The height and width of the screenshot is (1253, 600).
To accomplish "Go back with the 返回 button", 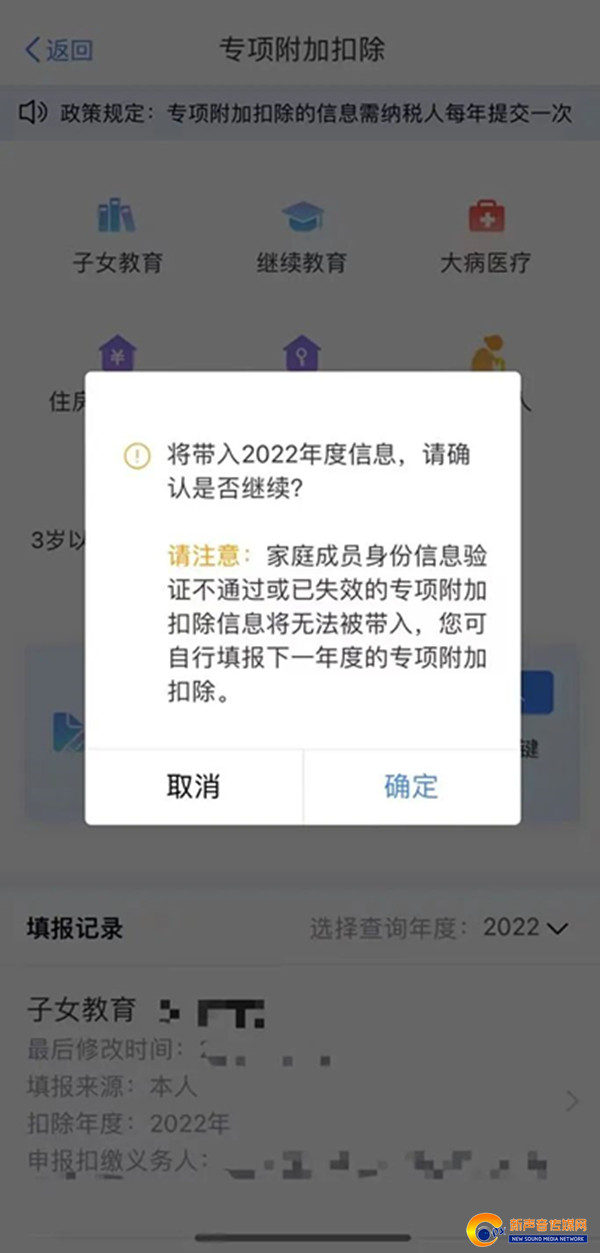I will (59, 49).
